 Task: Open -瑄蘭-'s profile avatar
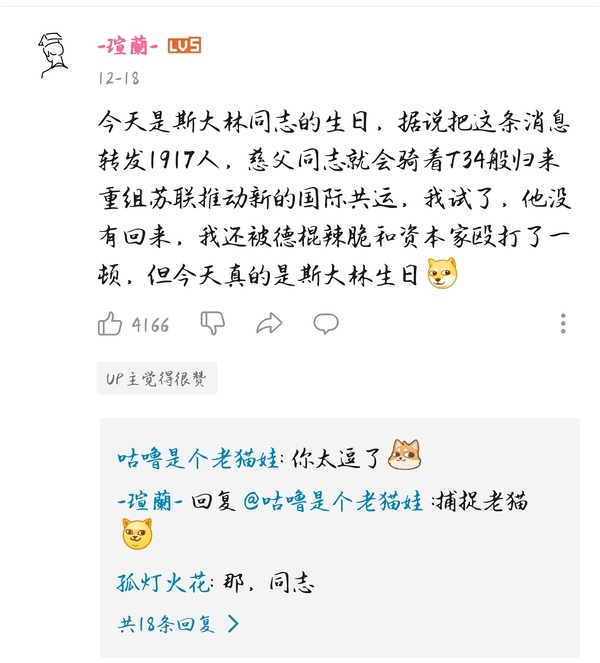[x=53, y=56]
